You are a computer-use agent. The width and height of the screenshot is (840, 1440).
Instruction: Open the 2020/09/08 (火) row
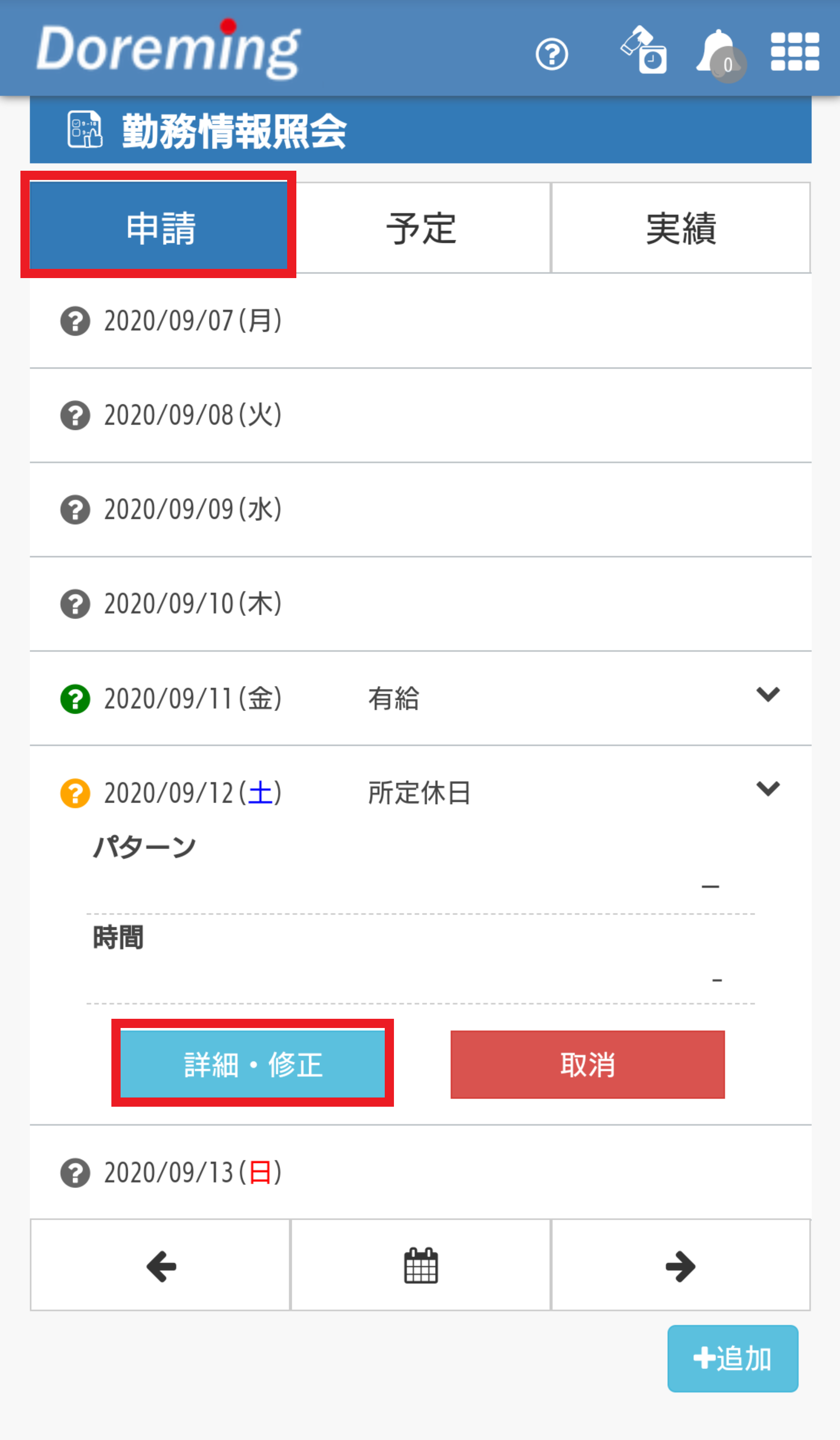[421, 416]
